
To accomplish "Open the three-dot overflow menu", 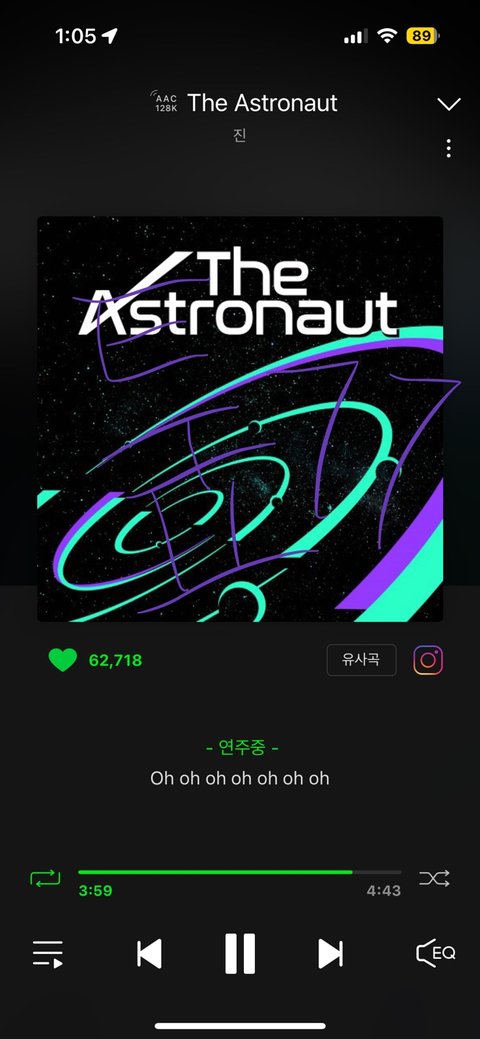I will pyautogui.click(x=449, y=148).
